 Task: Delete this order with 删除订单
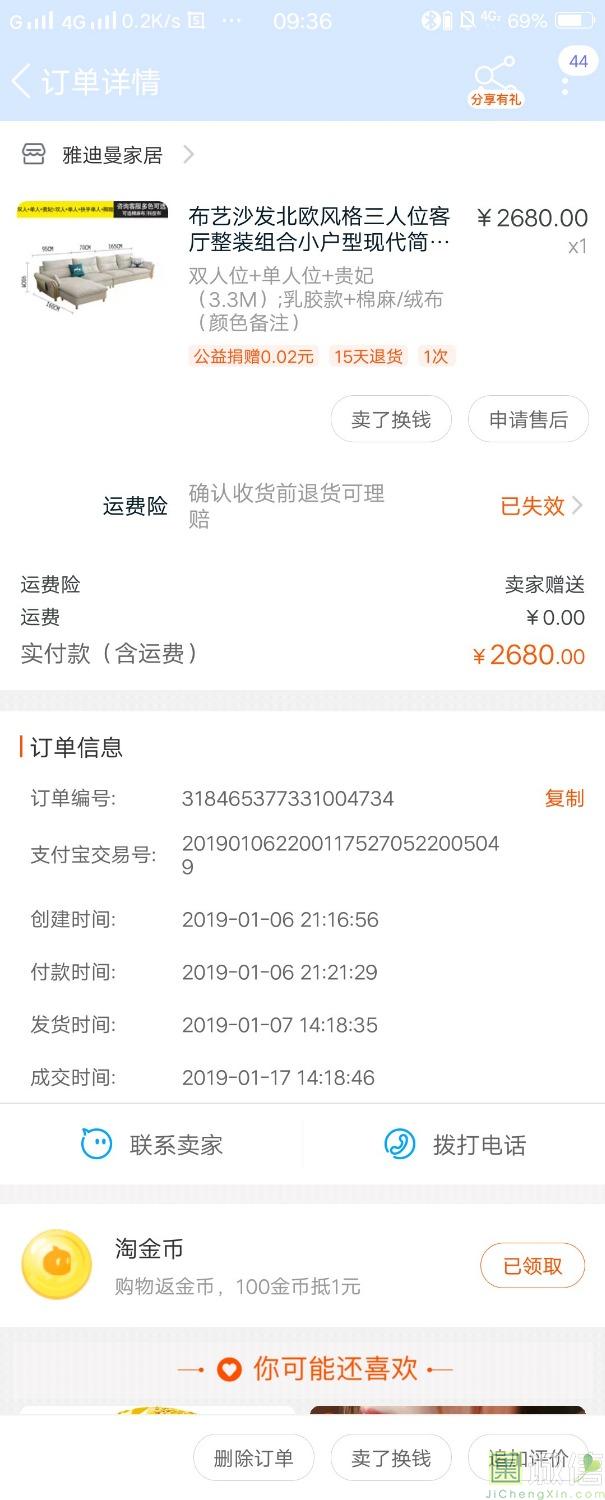[x=254, y=1458]
